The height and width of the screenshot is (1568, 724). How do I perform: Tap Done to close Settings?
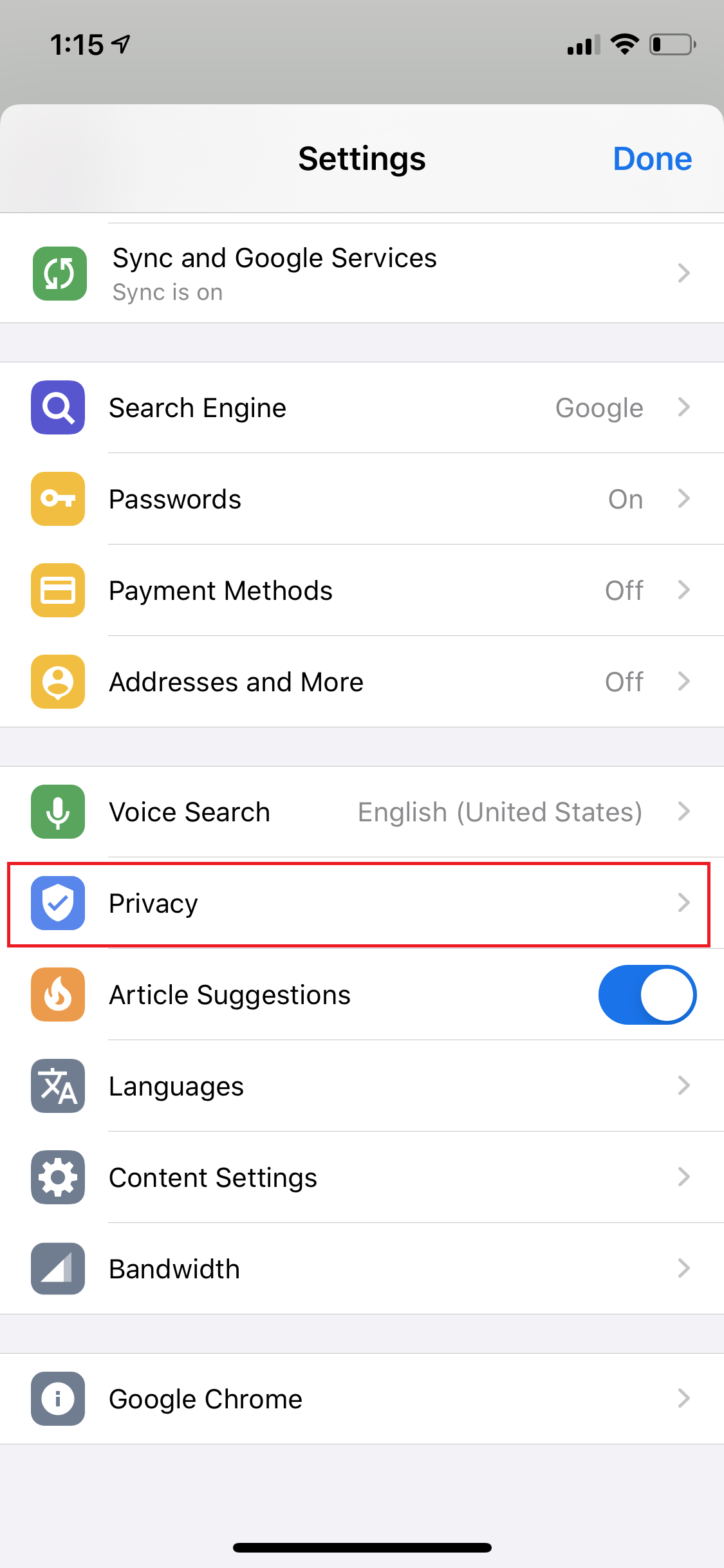[652, 158]
